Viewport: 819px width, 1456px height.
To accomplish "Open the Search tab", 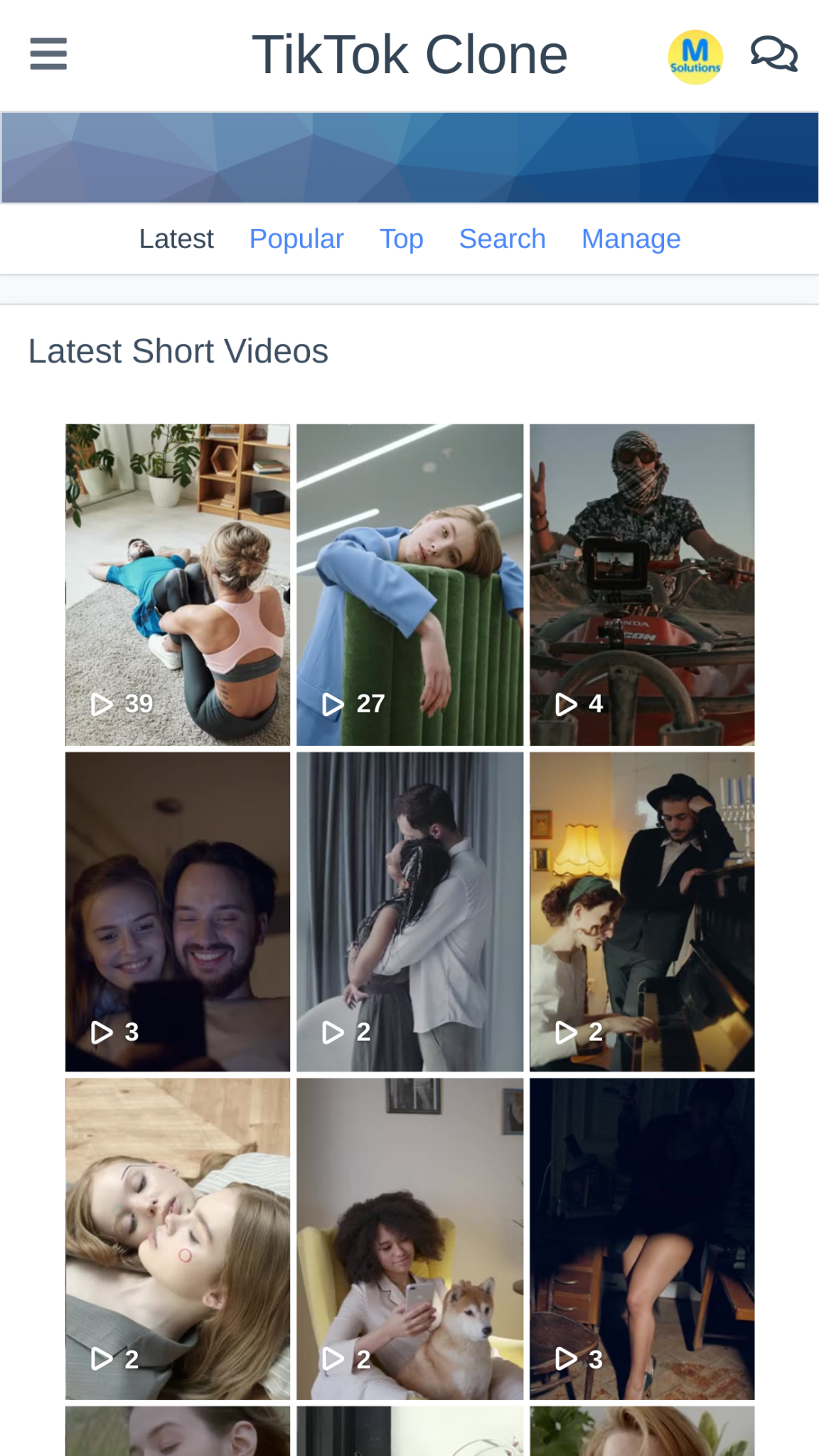I will pyautogui.click(x=502, y=239).
